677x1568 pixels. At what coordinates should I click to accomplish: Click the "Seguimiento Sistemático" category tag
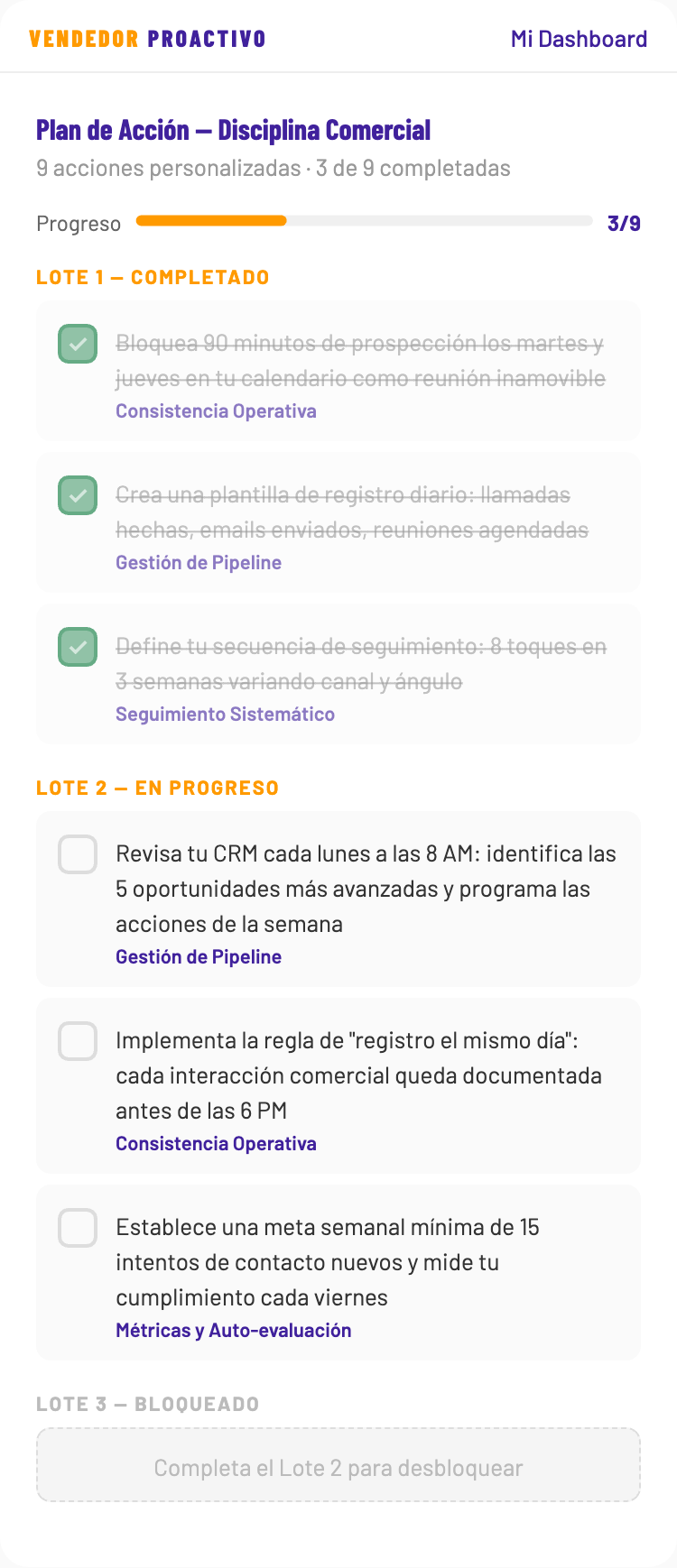point(225,714)
